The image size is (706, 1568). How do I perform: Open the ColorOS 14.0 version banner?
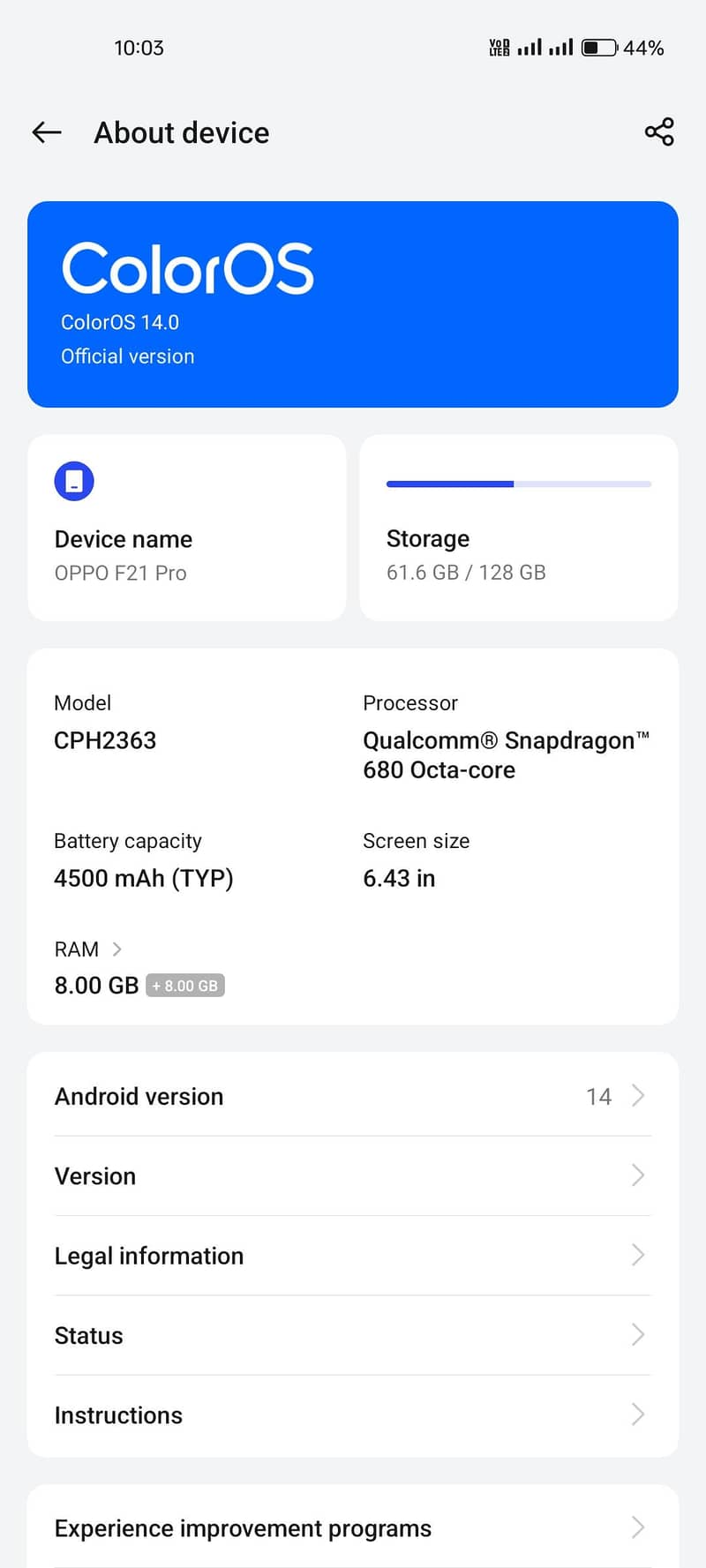point(353,304)
